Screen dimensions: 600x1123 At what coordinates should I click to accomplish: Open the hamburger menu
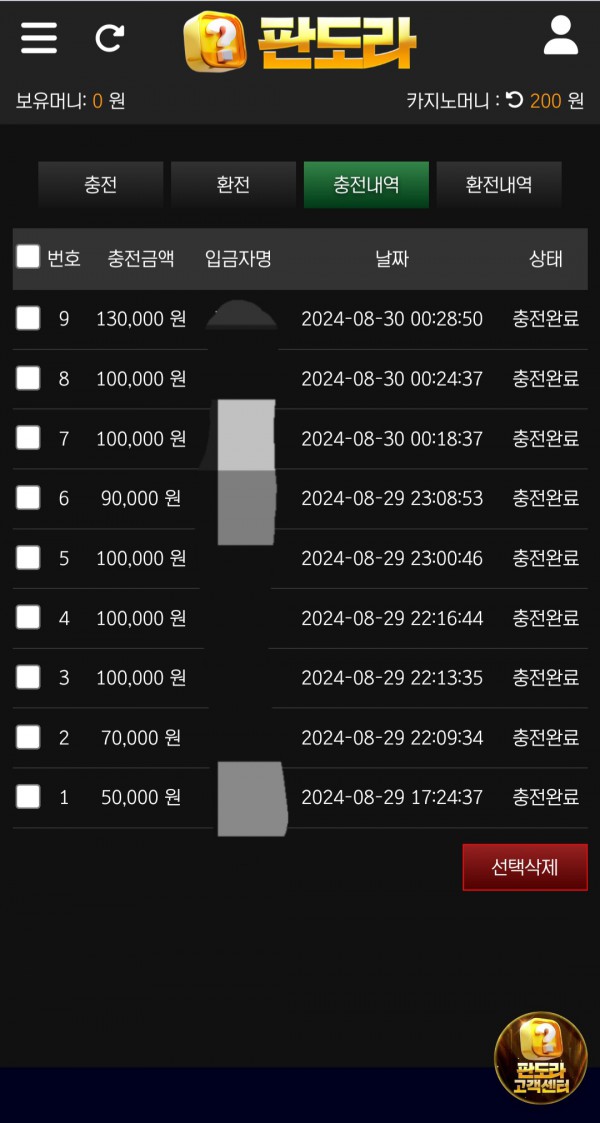coord(39,38)
